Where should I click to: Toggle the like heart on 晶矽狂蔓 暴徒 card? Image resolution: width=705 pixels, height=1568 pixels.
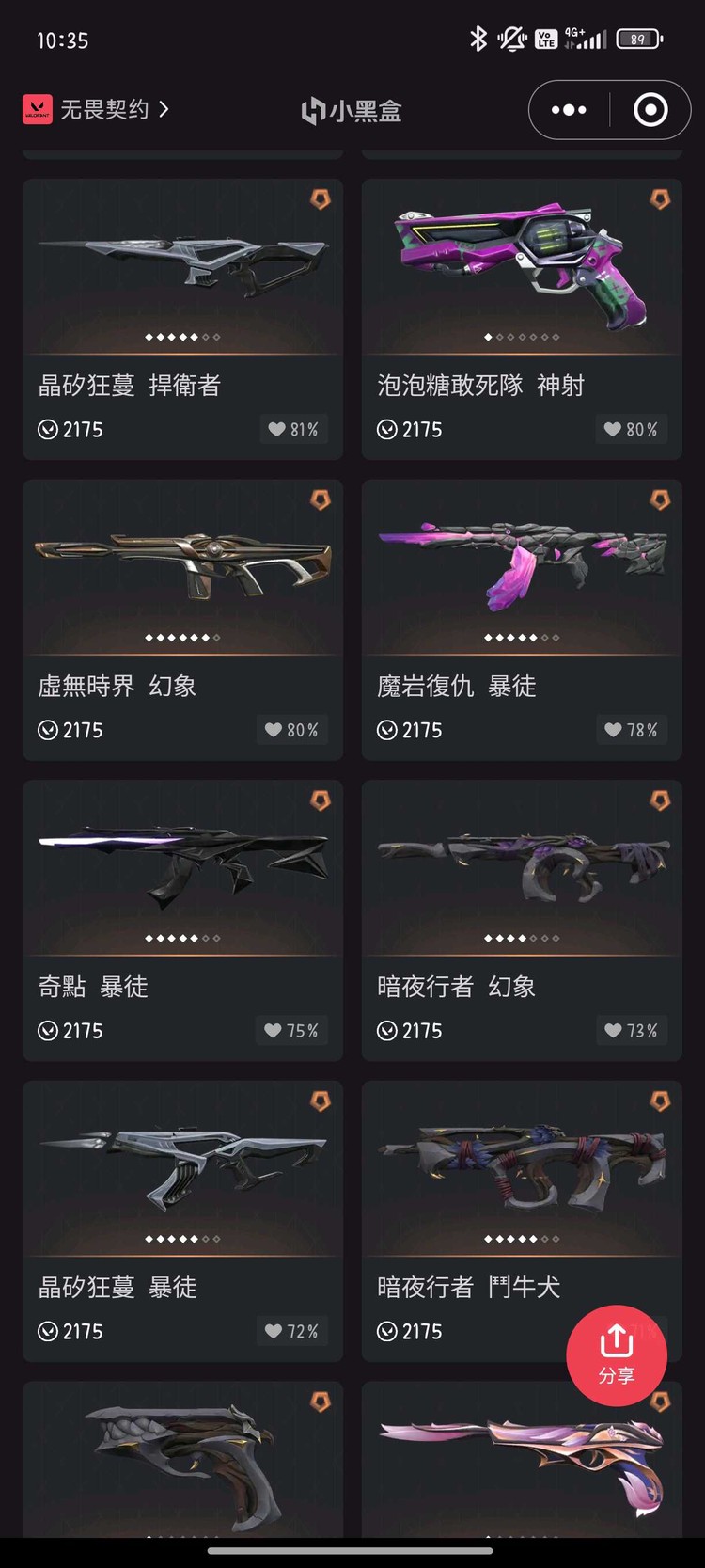click(274, 1331)
